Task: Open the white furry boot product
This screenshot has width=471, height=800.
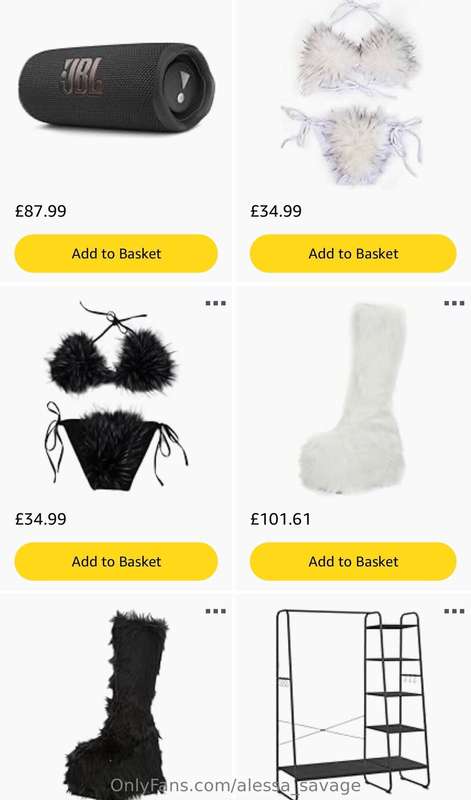Action: (352, 398)
